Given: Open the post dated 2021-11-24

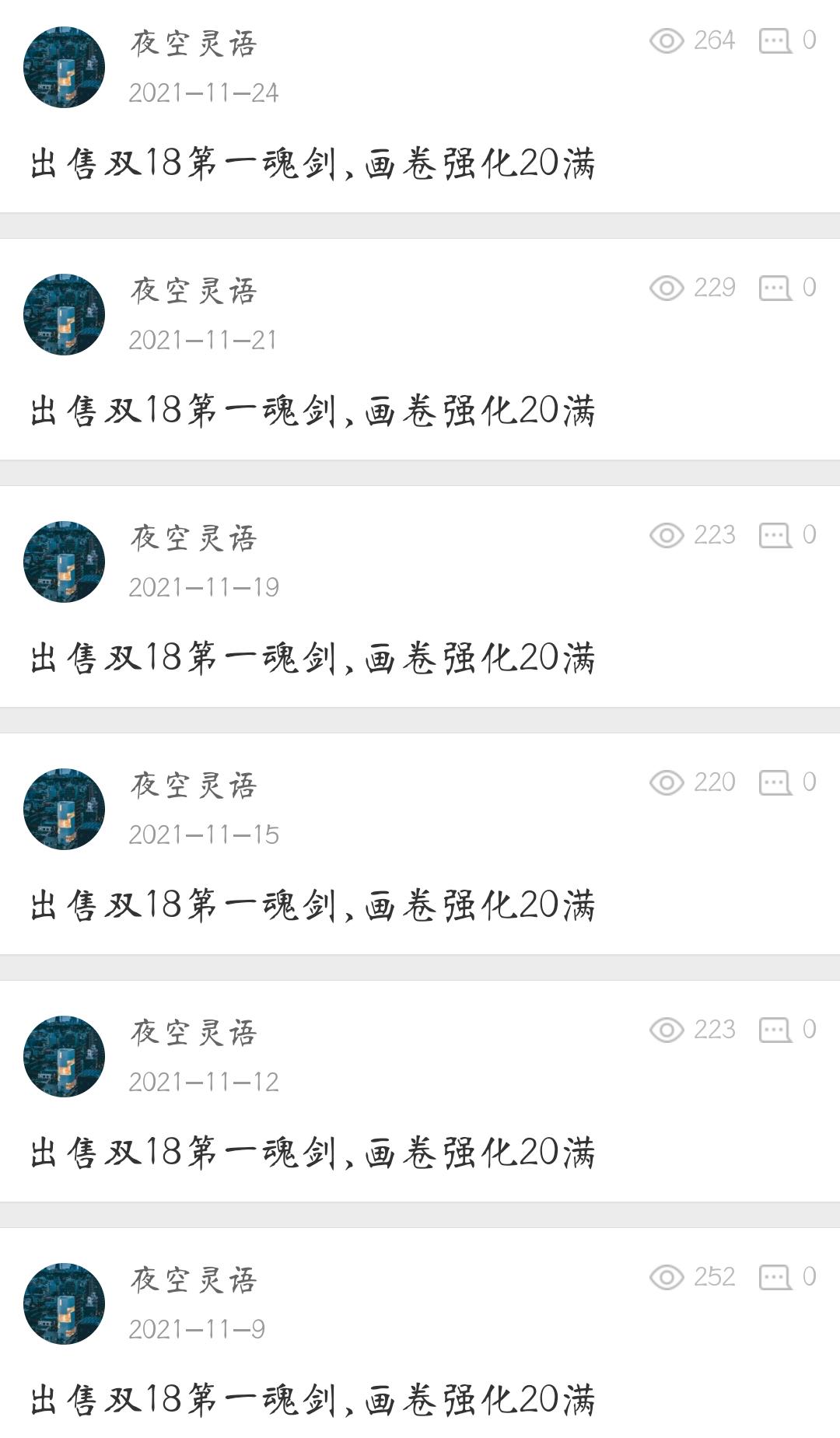Looking at the screenshot, I should click(x=313, y=164).
